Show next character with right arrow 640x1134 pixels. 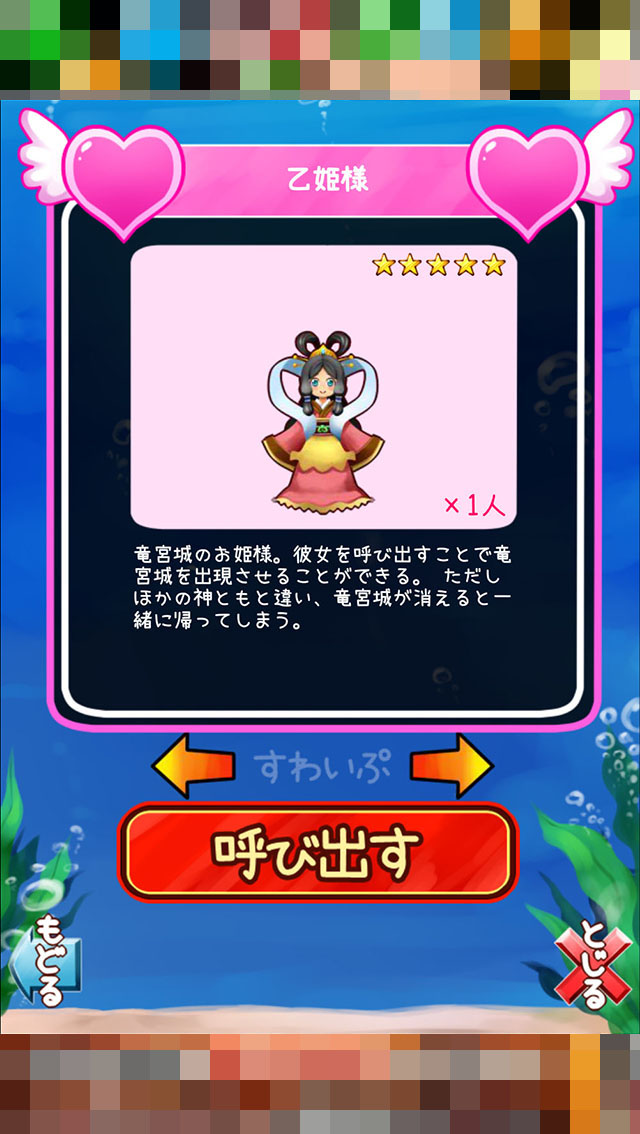[452, 766]
